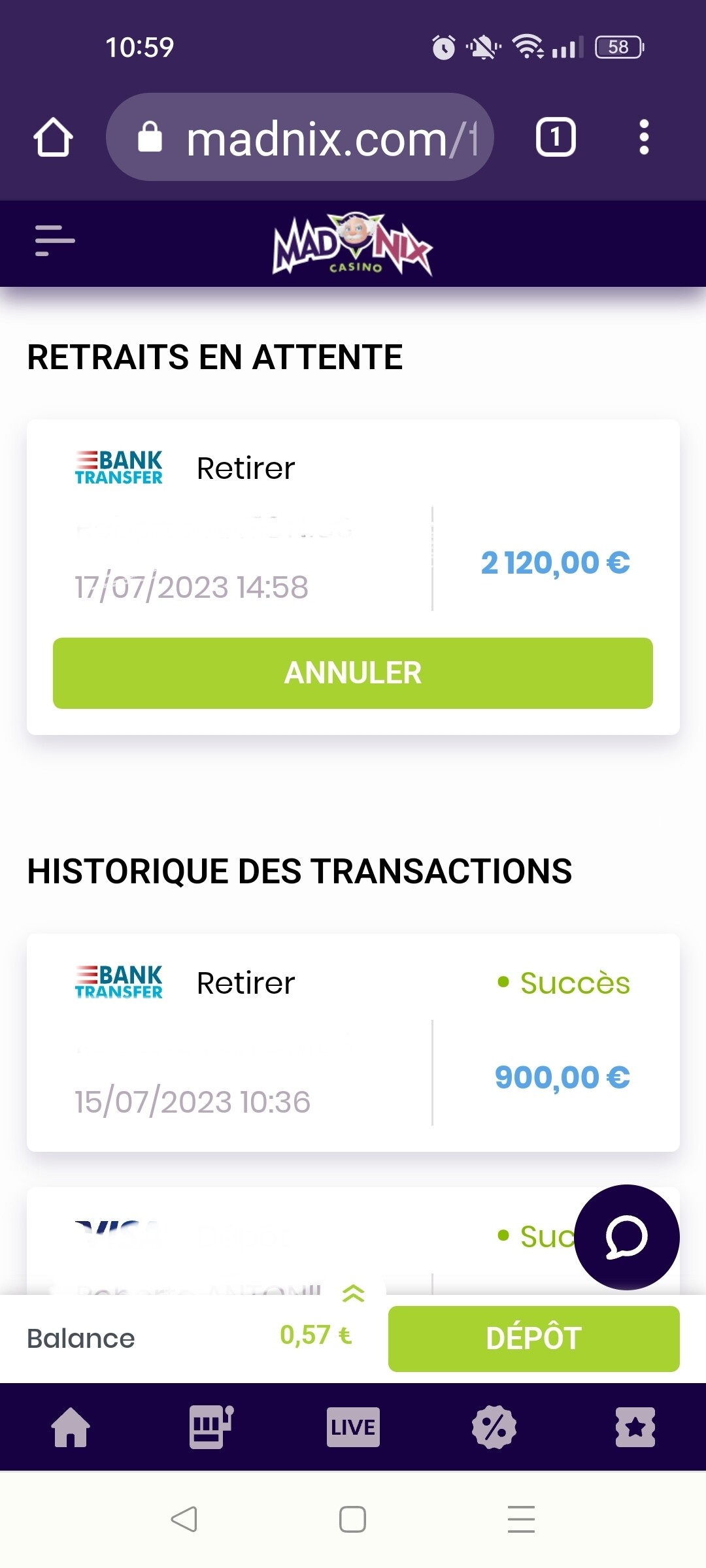This screenshot has width=706, height=1568.
Task: Open the Madnix side menu
Action: pos(55,241)
